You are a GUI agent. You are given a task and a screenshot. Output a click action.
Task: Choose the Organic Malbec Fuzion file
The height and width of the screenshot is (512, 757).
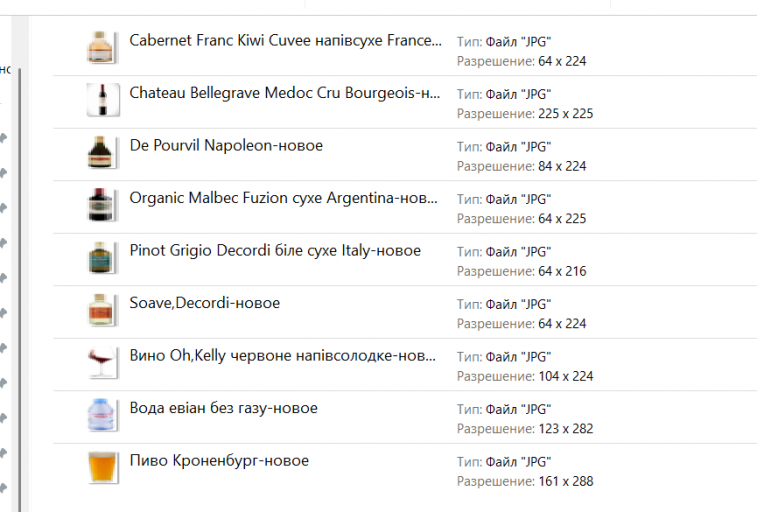[284, 198]
